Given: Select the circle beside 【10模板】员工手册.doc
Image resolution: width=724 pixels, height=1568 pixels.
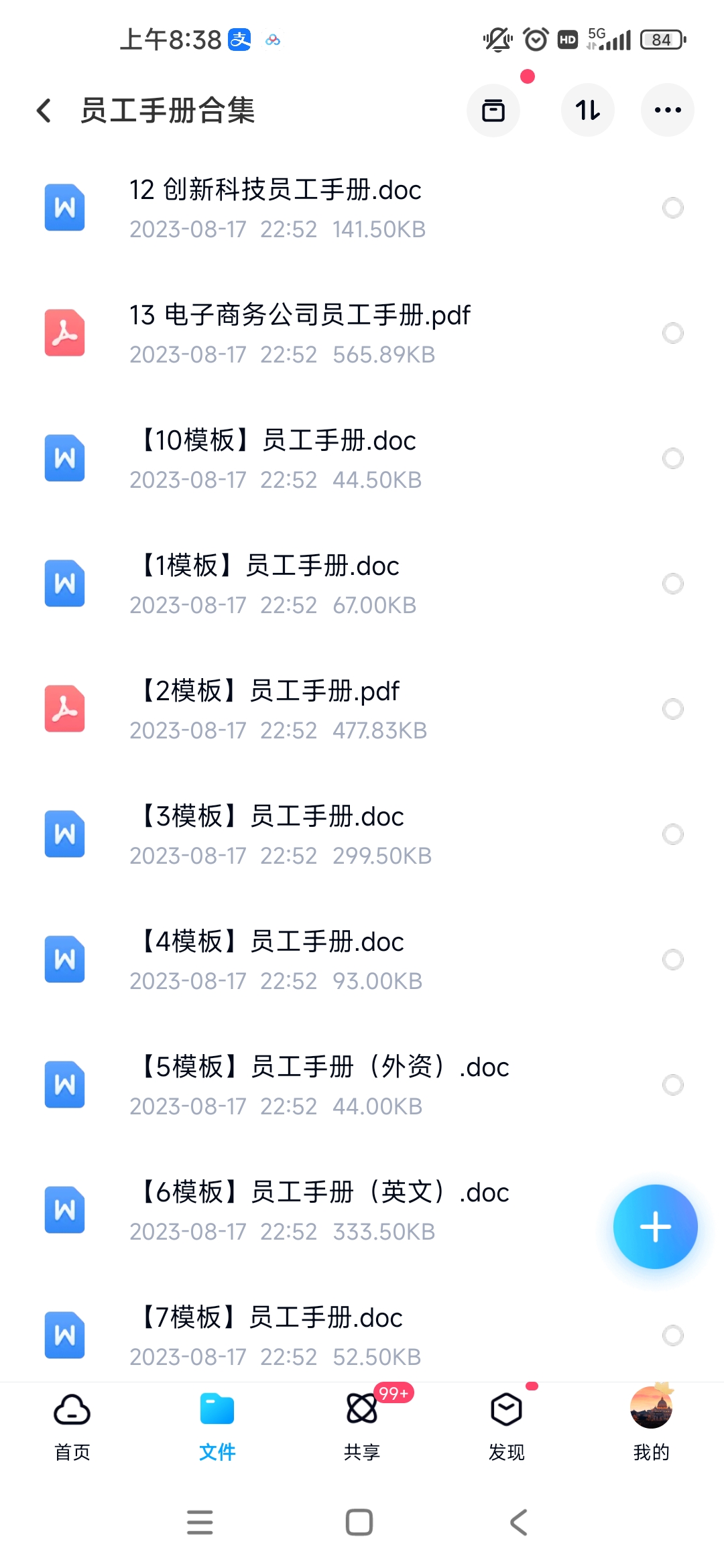Looking at the screenshot, I should coord(673,458).
